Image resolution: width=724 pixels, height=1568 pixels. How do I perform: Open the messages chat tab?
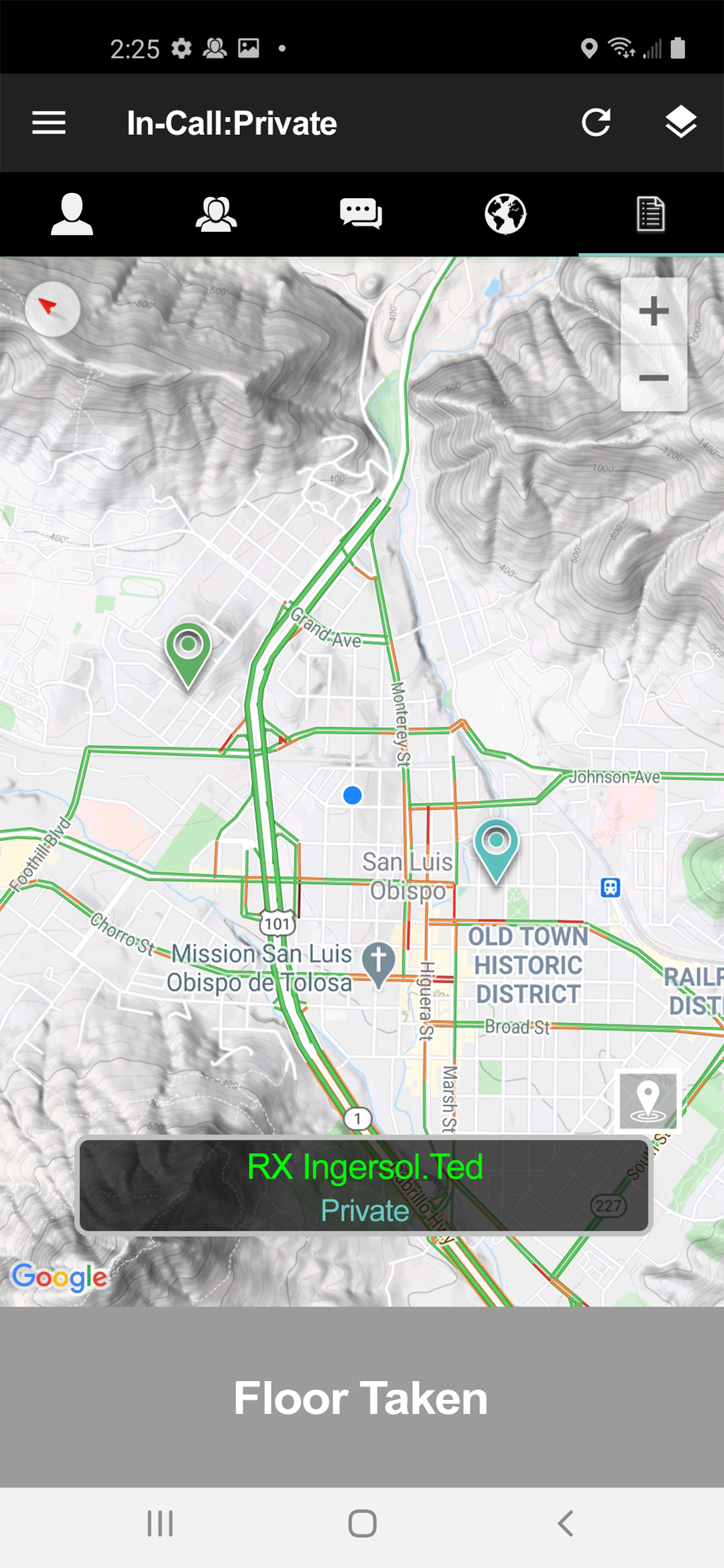click(x=361, y=214)
